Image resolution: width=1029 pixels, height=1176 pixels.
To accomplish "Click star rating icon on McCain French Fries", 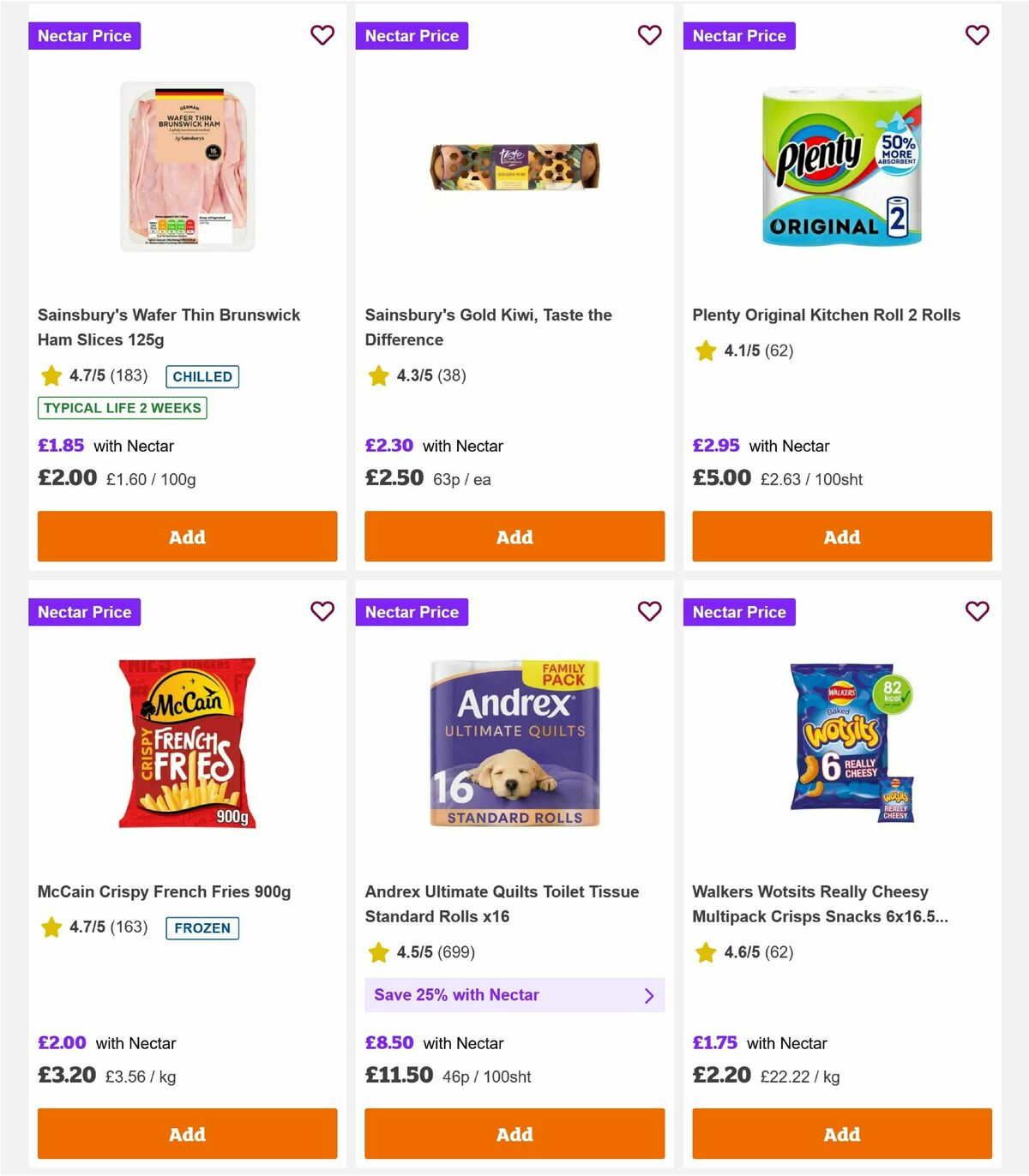I will click(x=51, y=927).
